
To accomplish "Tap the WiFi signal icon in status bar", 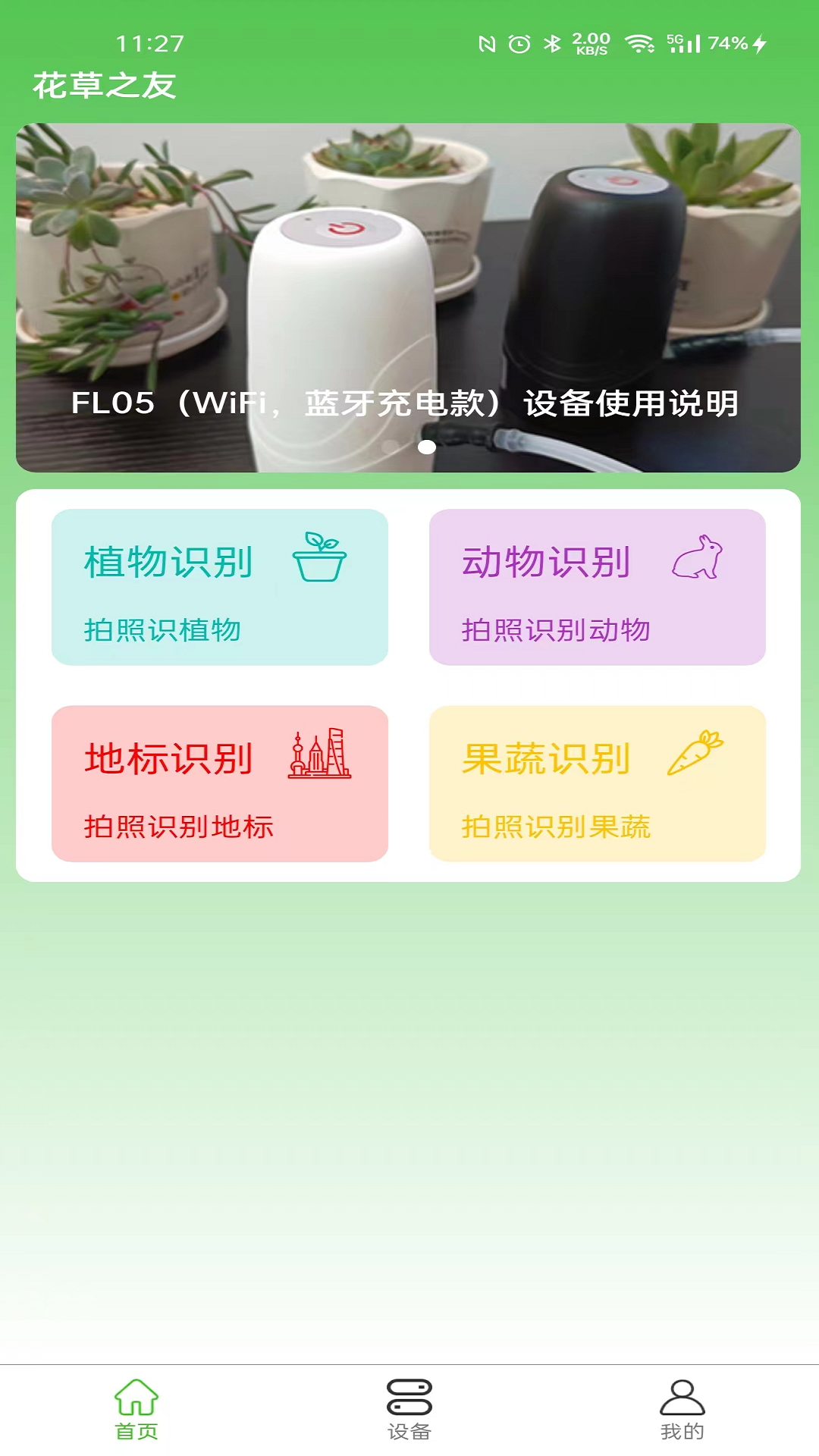I will pyautogui.click(x=639, y=42).
